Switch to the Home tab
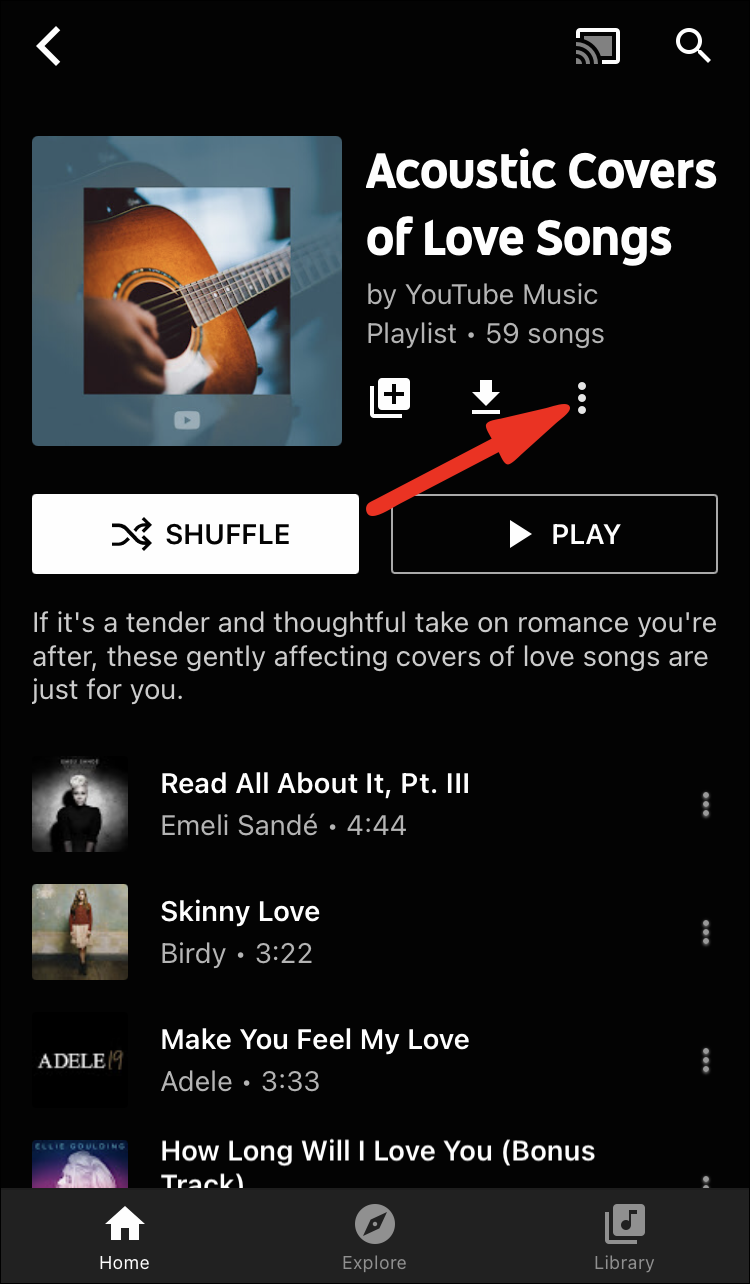Viewport: 750px width, 1284px height. pos(124,1237)
